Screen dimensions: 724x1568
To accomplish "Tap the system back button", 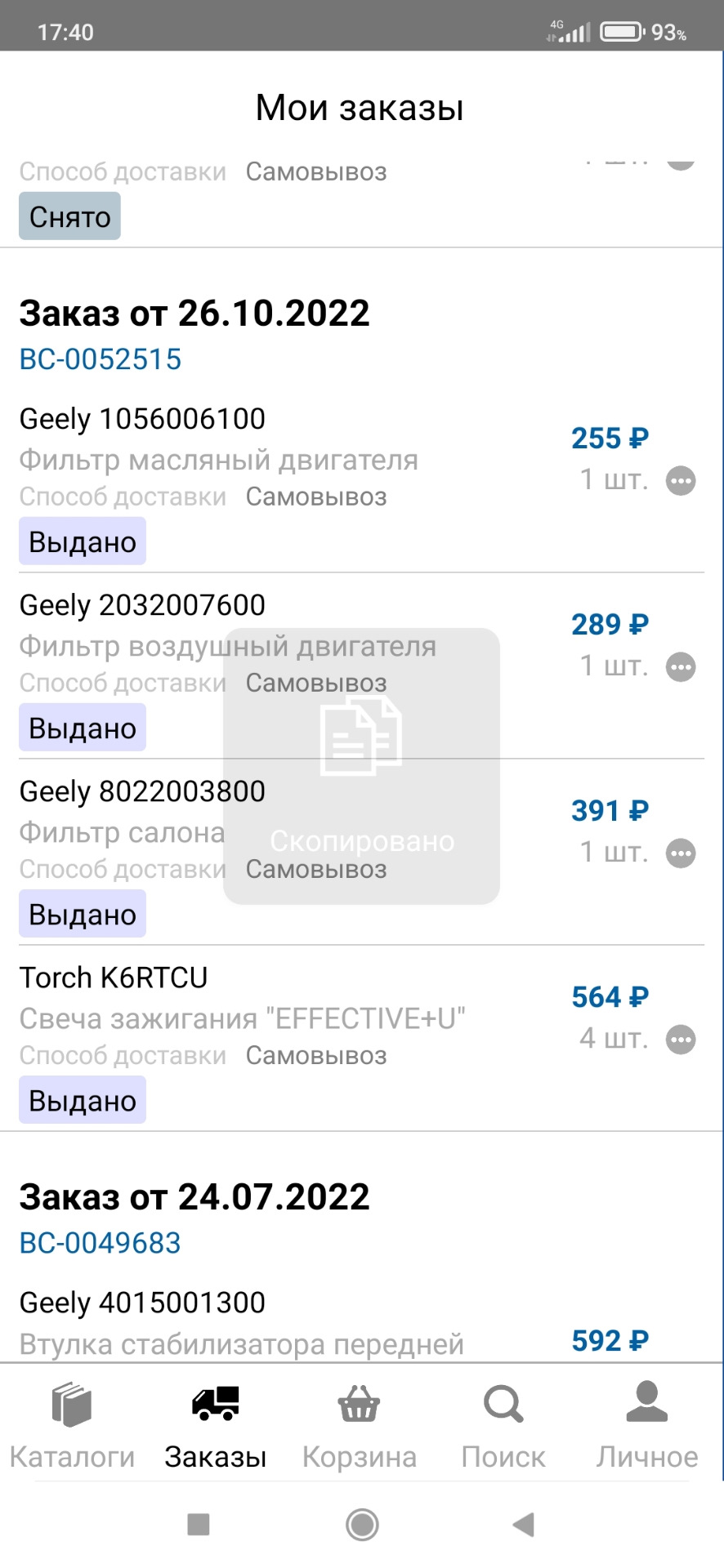I will tap(523, 1524).
